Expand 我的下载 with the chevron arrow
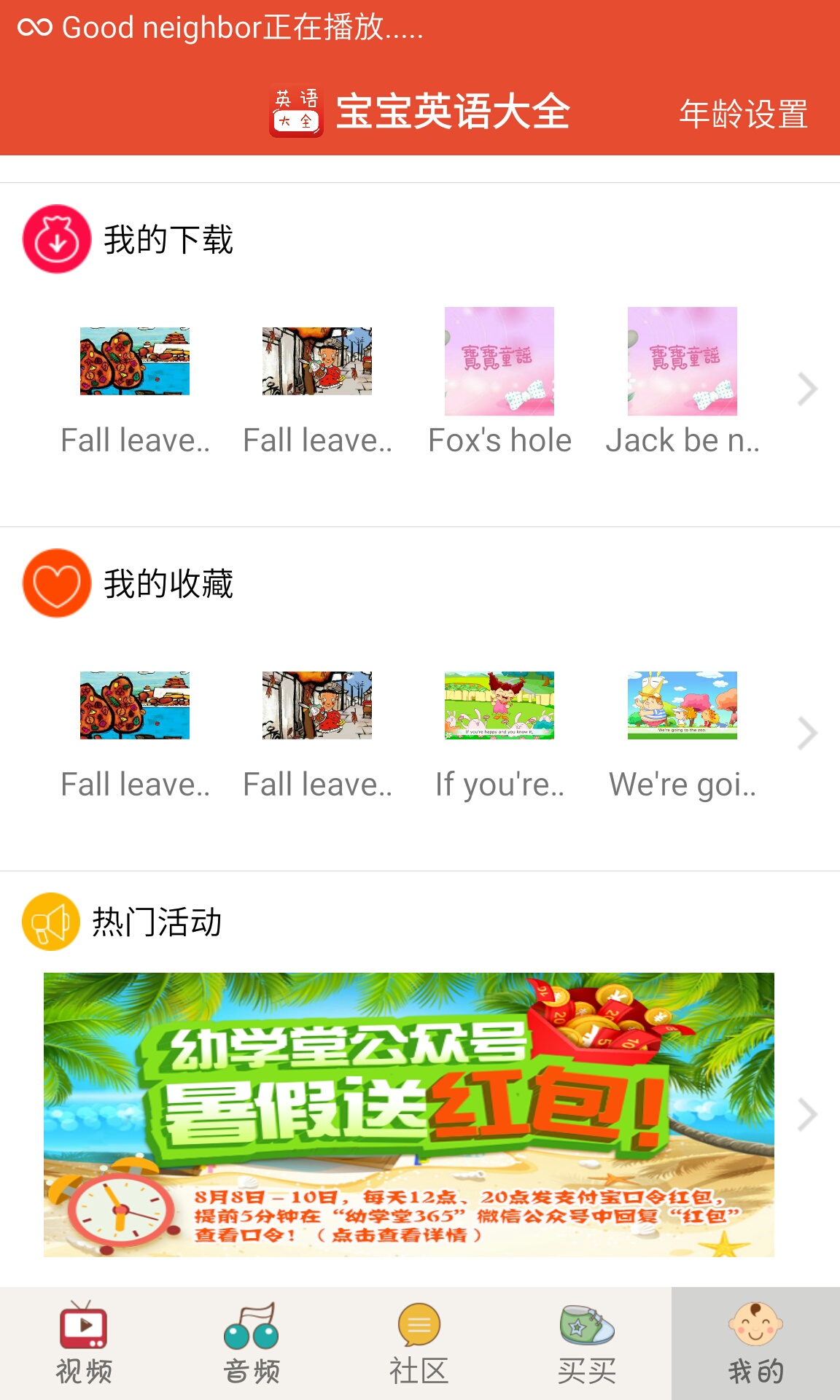The image size is (840, 1400). [x=807, y=389]
